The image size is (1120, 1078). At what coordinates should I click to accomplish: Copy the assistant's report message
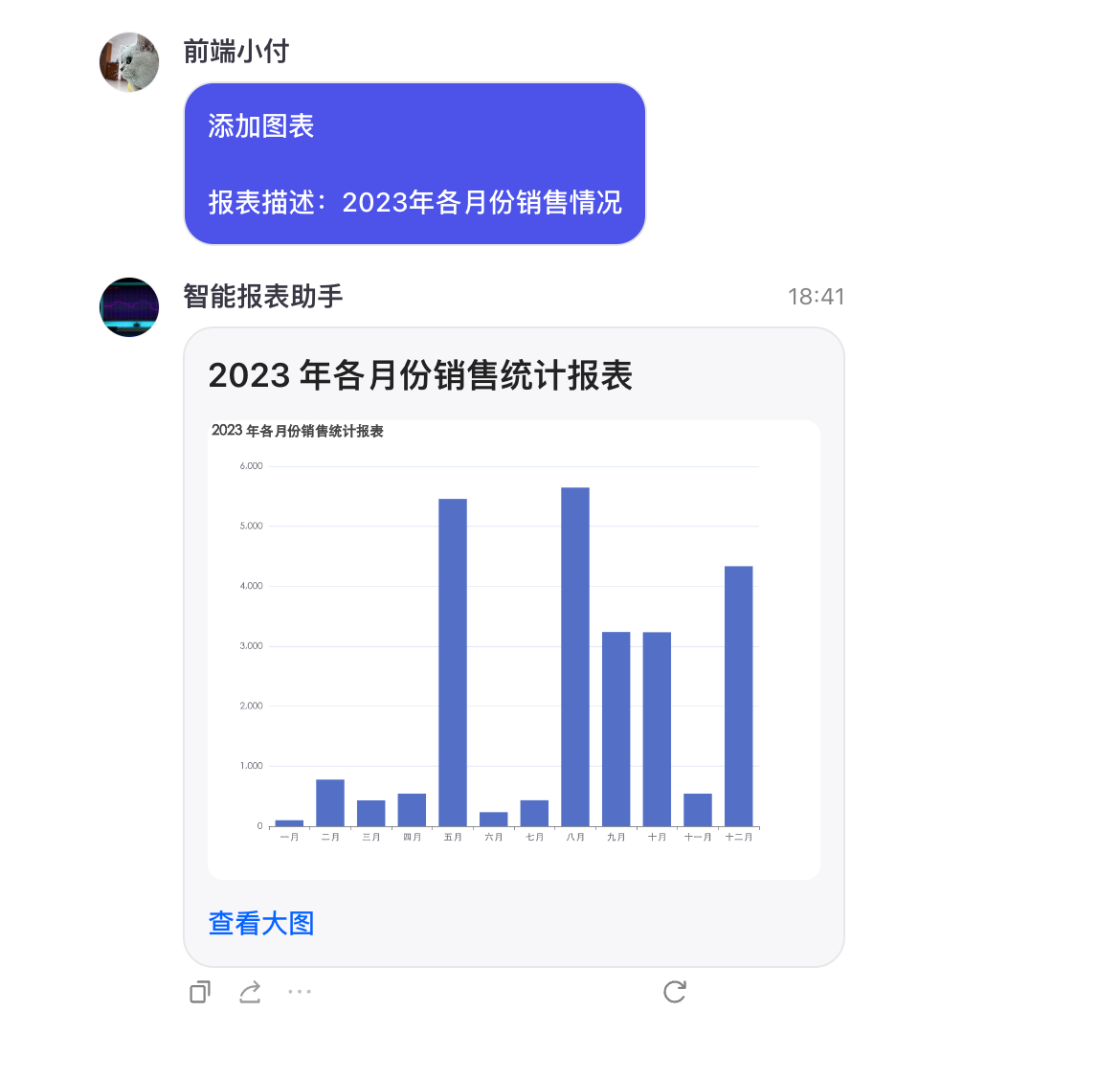tap(200, 992)
